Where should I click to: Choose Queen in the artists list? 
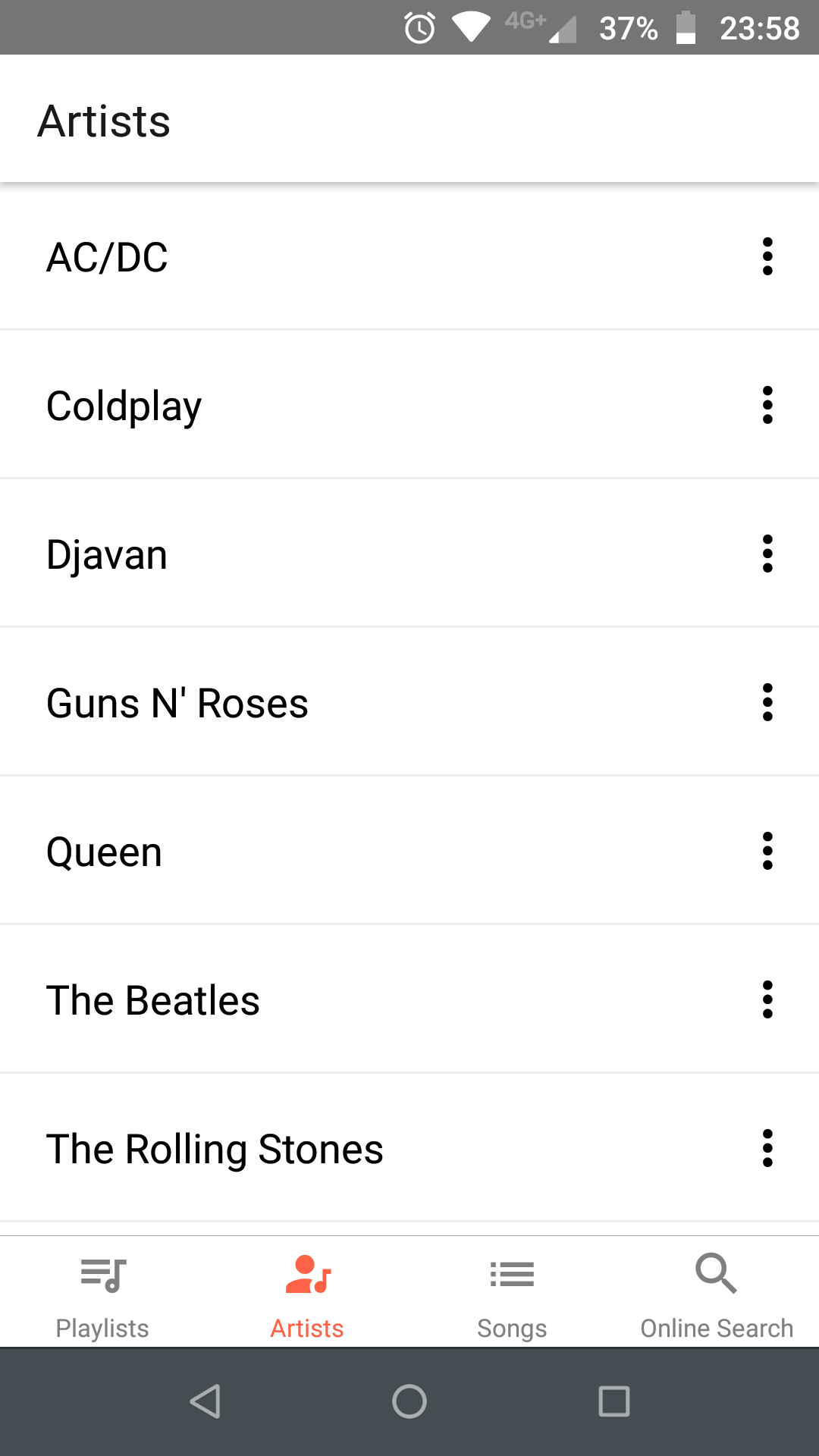point(105,851)
